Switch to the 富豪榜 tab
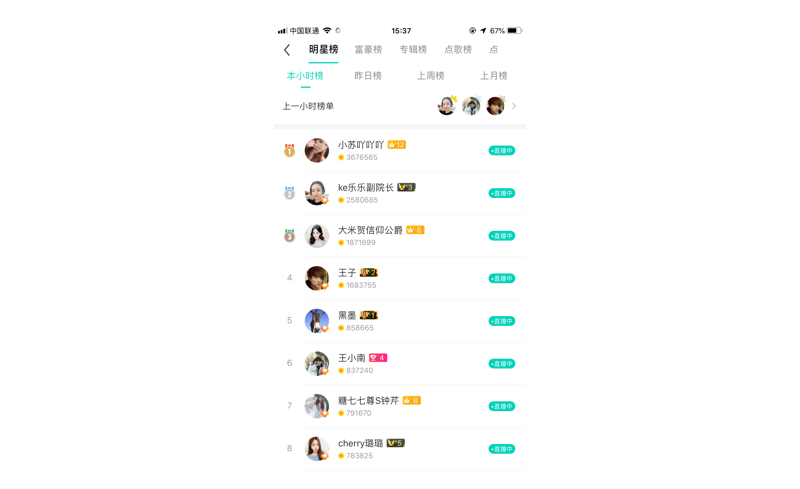Image resolution: width=800 pixels, height=489 pixels. point(368,50)
